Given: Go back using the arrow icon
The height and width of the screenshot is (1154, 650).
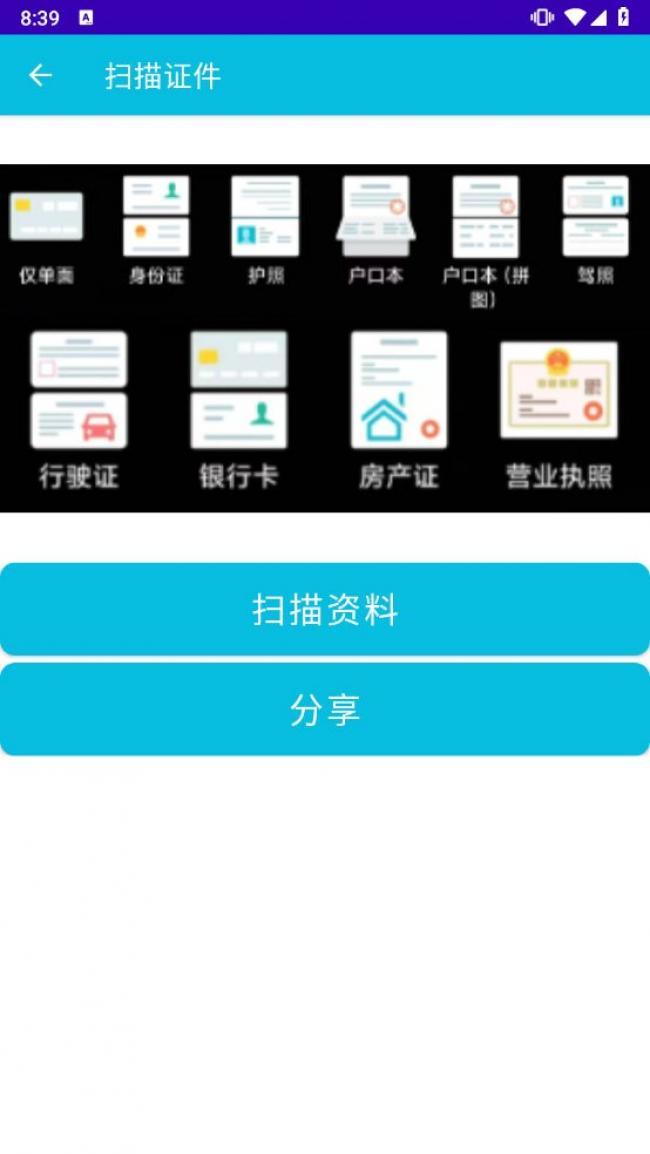Looking at the screenshot, I should 40,75.
